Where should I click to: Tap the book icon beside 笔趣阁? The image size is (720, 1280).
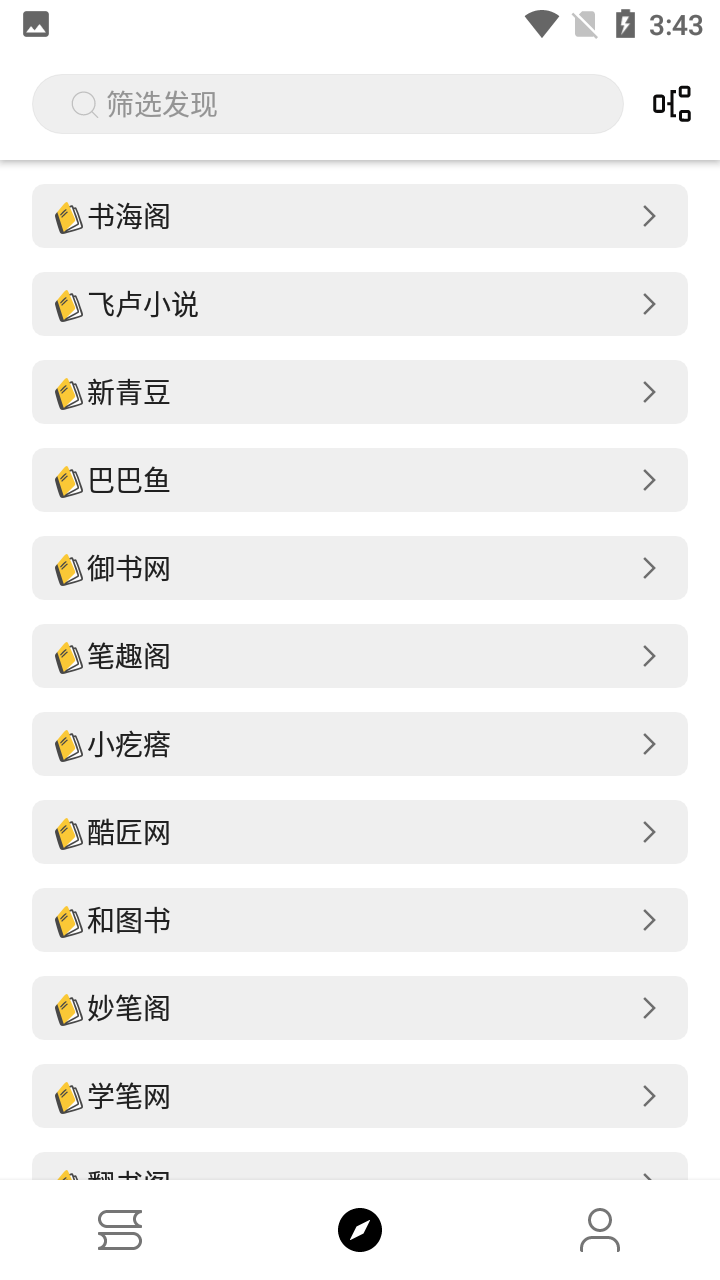(x=68, y=656)
